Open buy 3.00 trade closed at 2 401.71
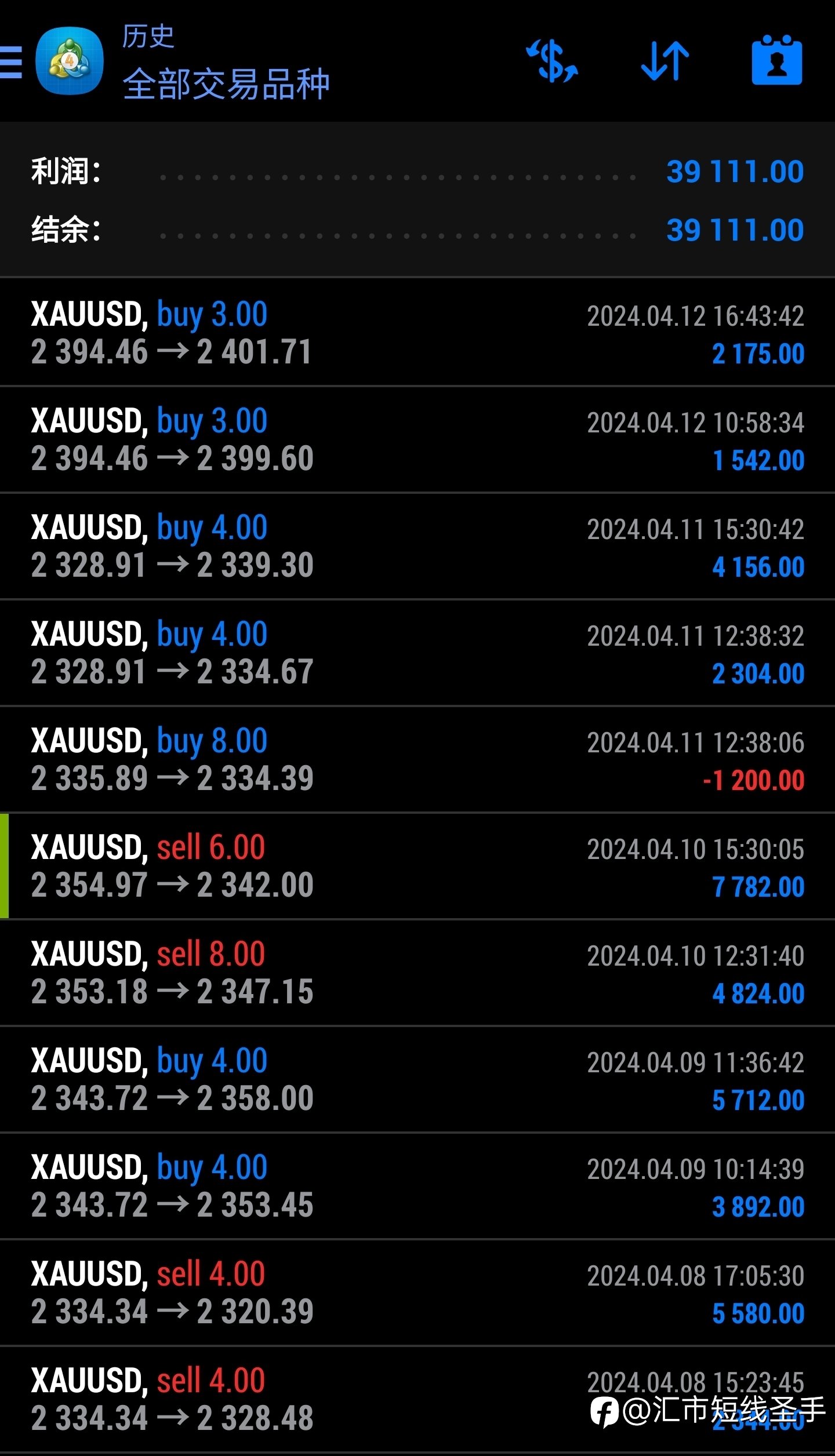 click(418, 333)
